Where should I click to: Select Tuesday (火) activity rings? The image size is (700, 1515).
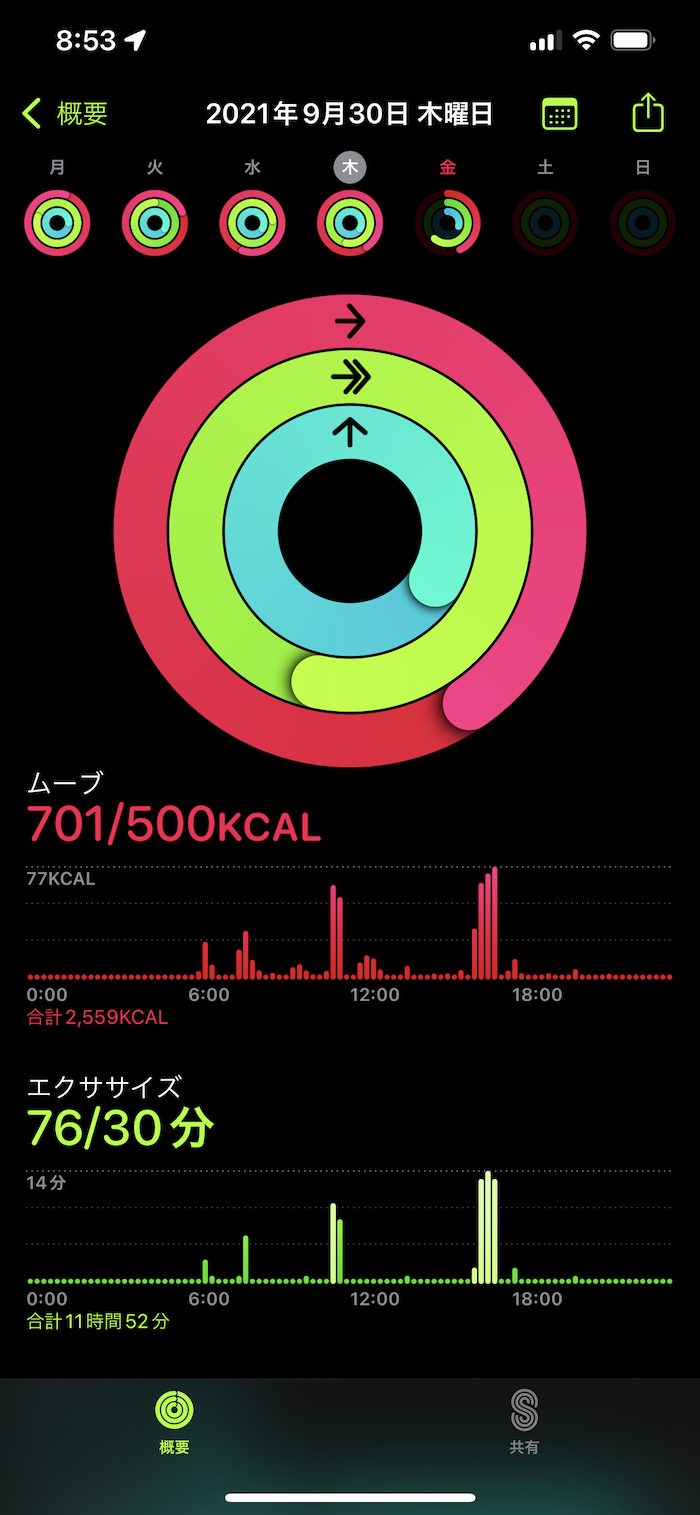click(x=155, y=222)
